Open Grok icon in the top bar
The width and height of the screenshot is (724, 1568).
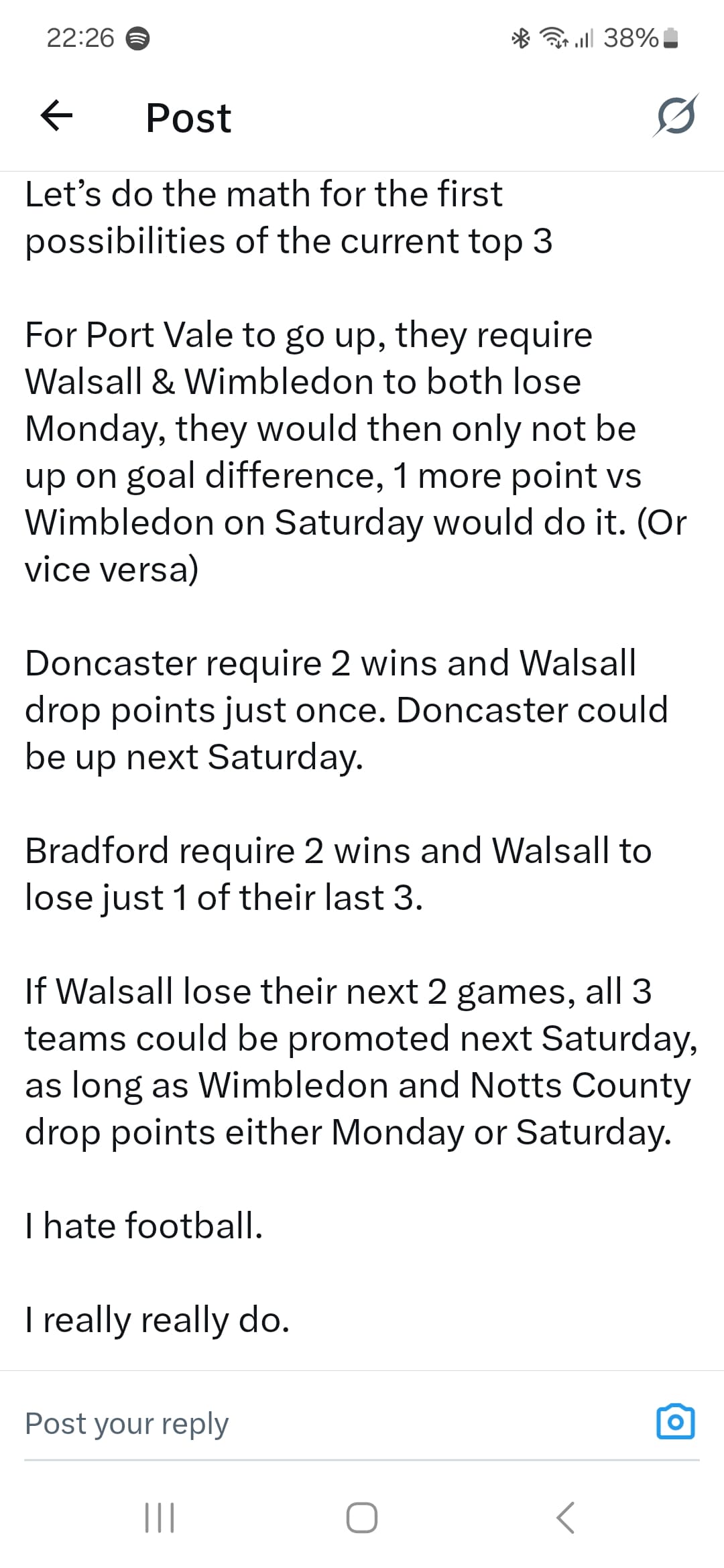[x=675, y=116]
